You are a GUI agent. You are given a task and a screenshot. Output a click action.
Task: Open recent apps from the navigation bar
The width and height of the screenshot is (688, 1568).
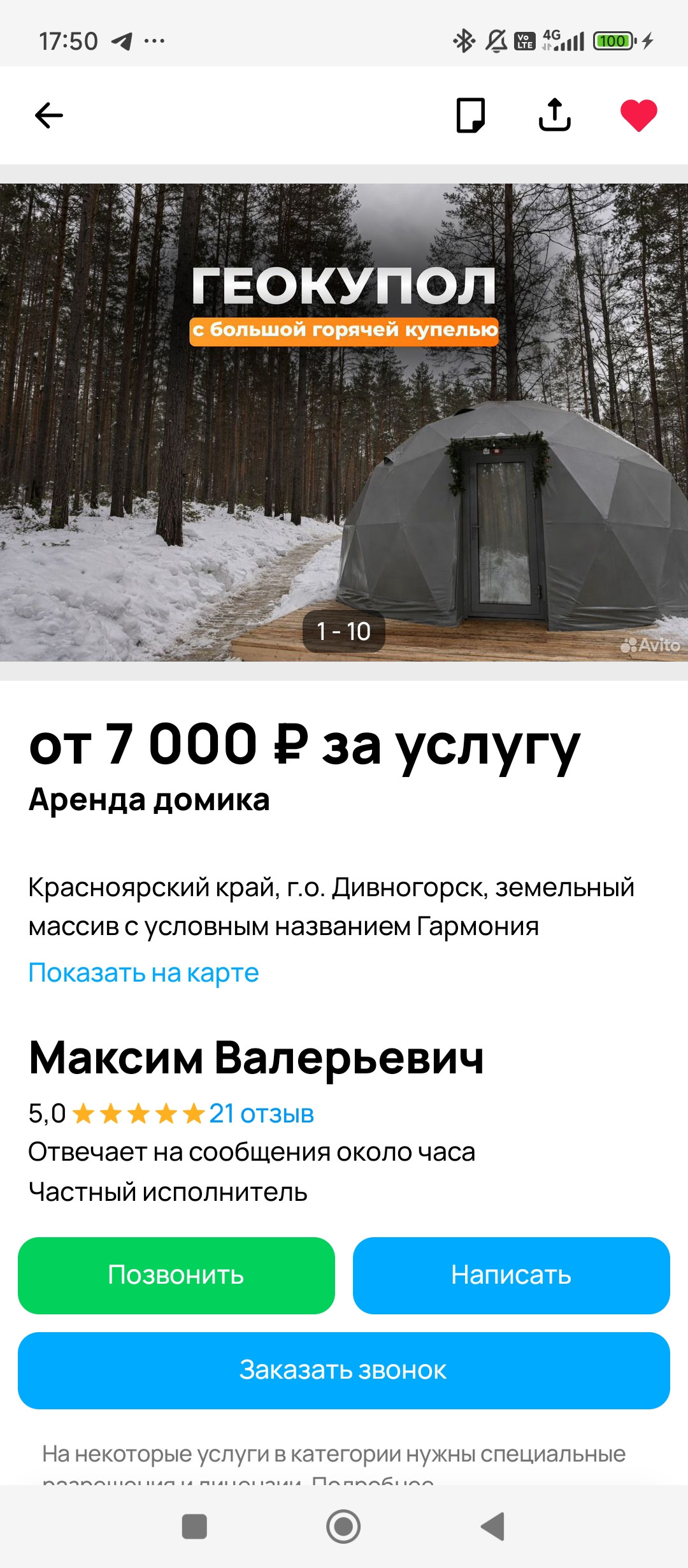coord(194,1527)
